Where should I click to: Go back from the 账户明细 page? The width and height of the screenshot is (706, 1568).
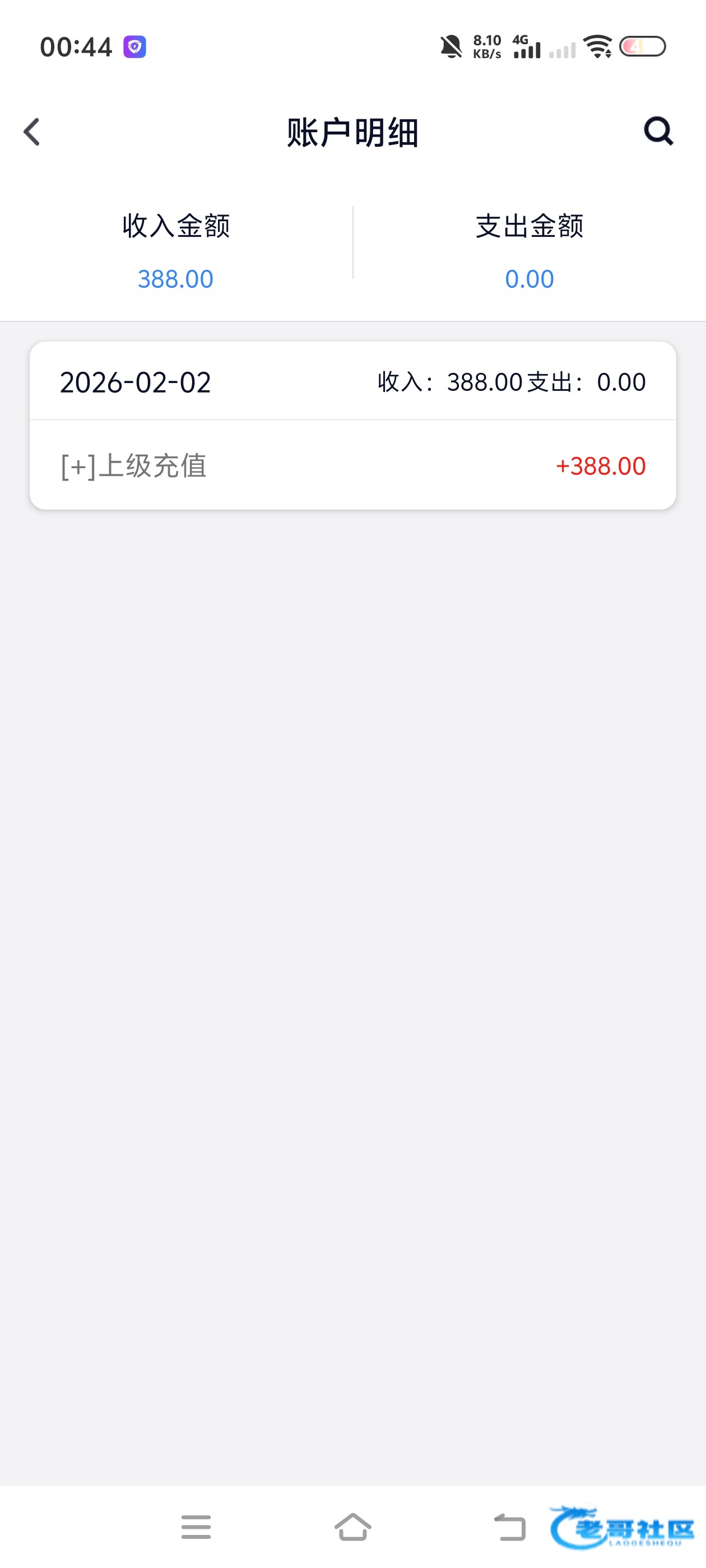click(32, 132)
